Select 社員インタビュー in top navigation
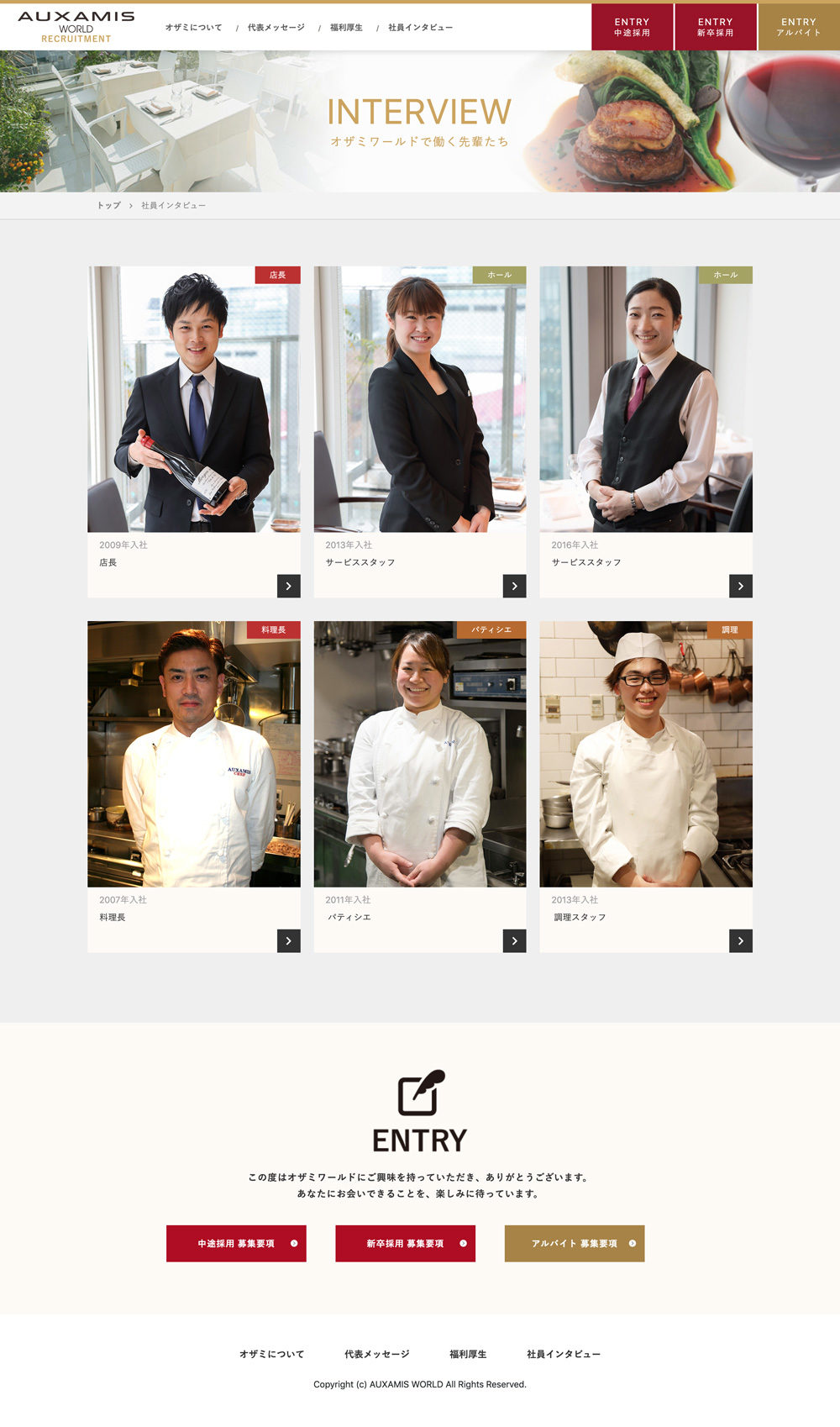Viewport: 840px width, 1427px height. [420, 28]
